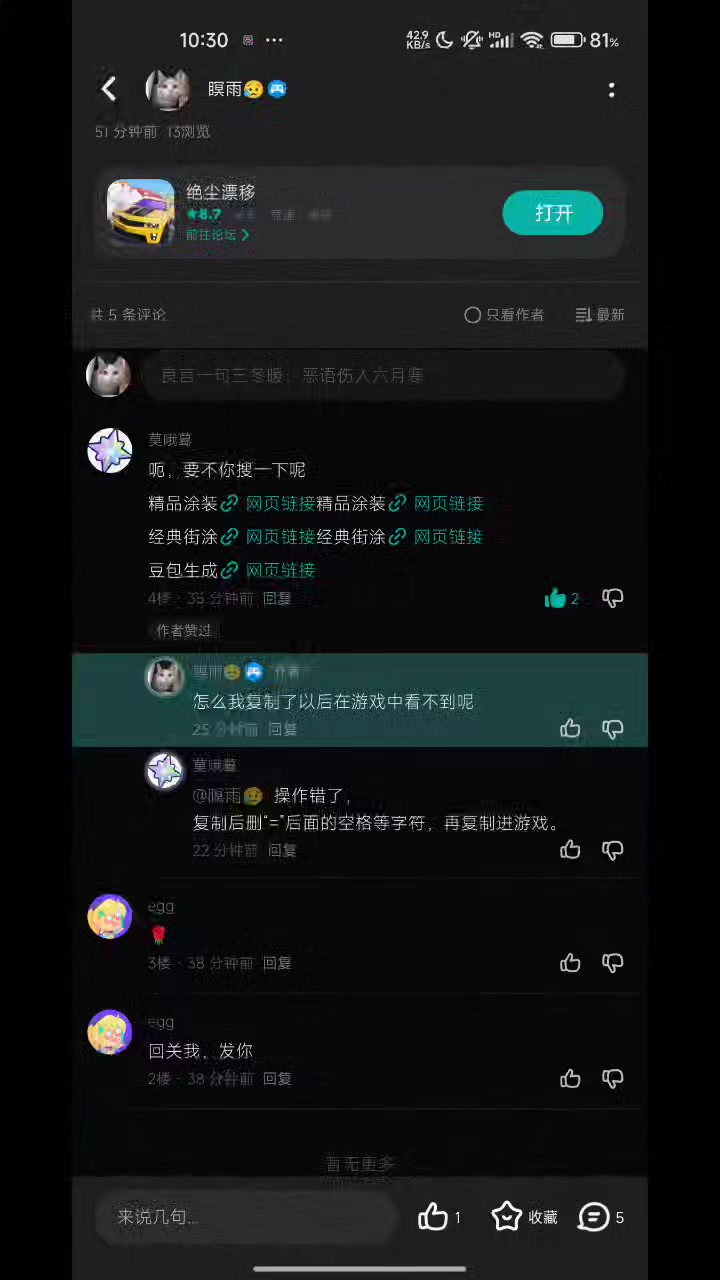This screenshot has width=720, height=1280.
Task: Dislike the 4楼 comment by 莫雨暮
Action: [x=612, y=598]
